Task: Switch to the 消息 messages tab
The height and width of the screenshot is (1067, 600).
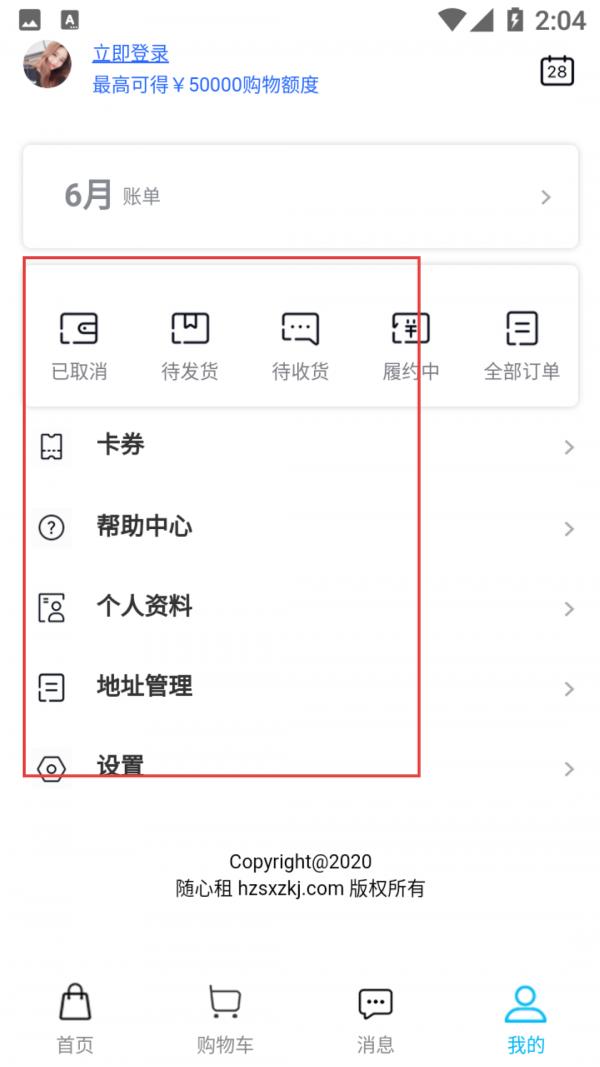Action: (x=375, y=1019)
